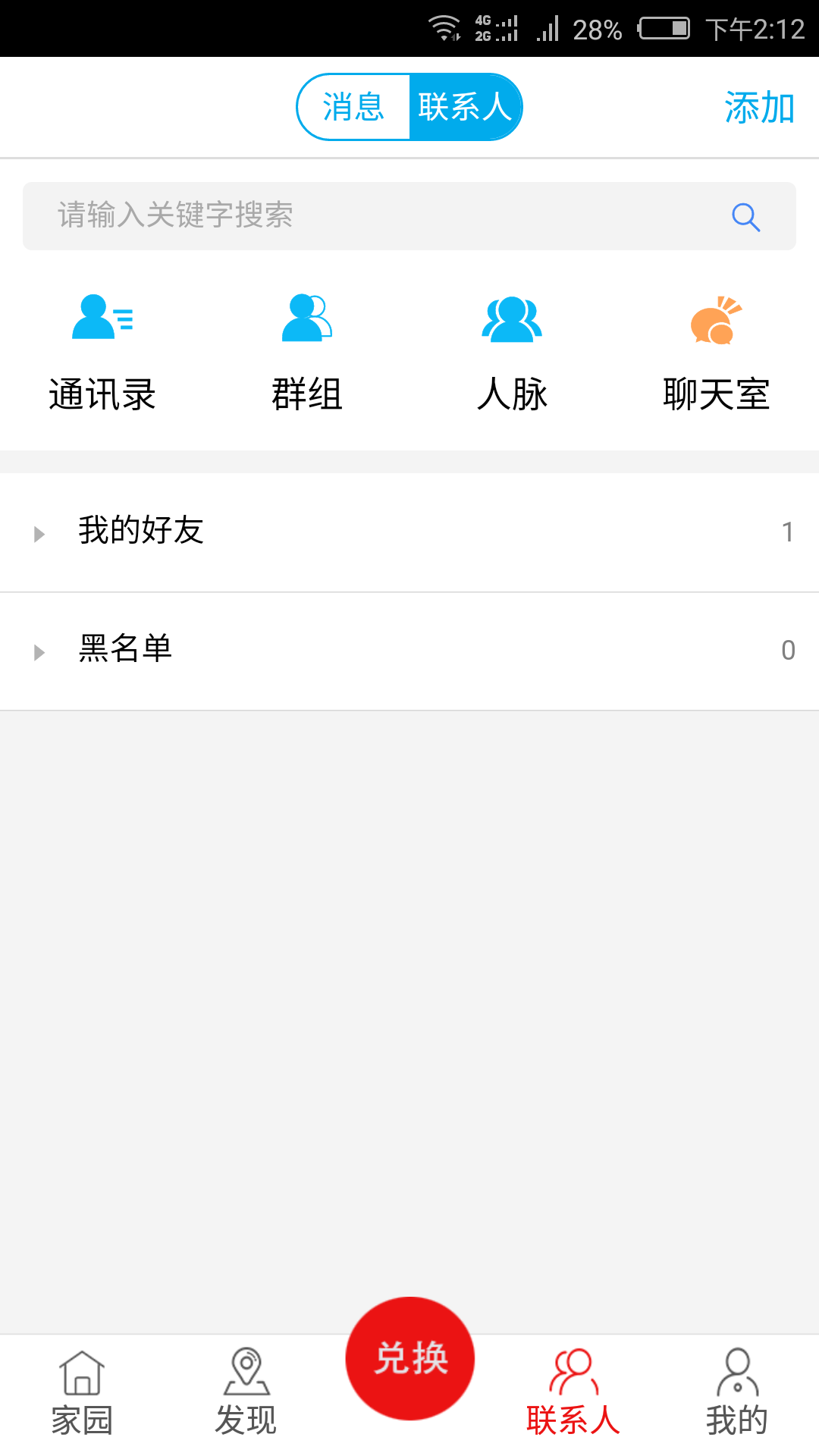Switch to the 发现 tab

(x=246, y=1394)
